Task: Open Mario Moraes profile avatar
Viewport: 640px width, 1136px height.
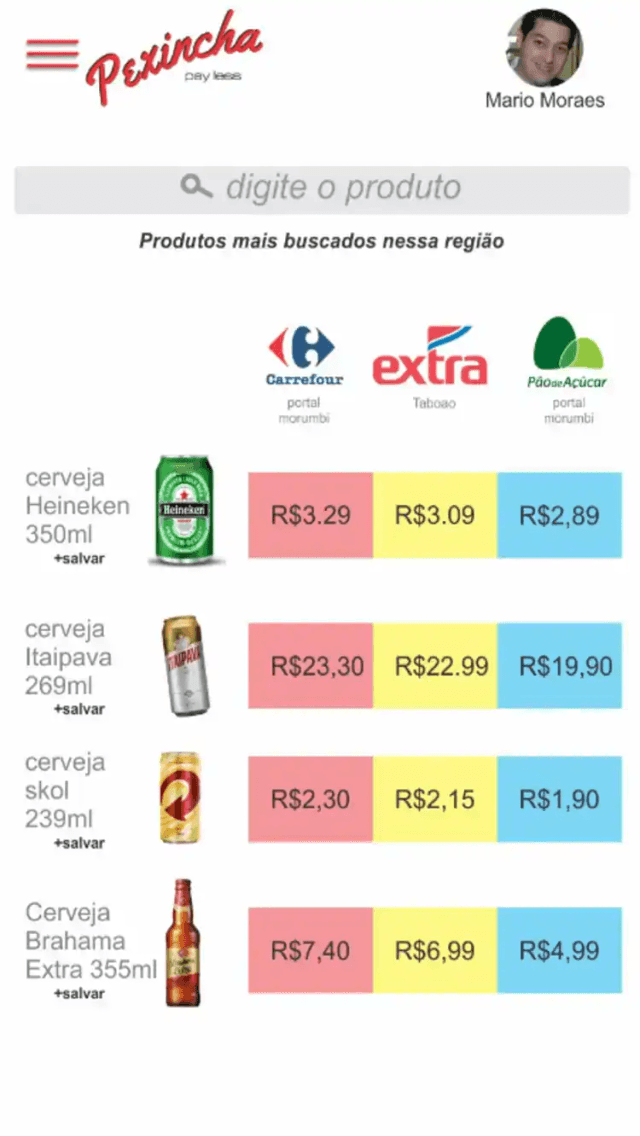Action: tap(544, 48)
